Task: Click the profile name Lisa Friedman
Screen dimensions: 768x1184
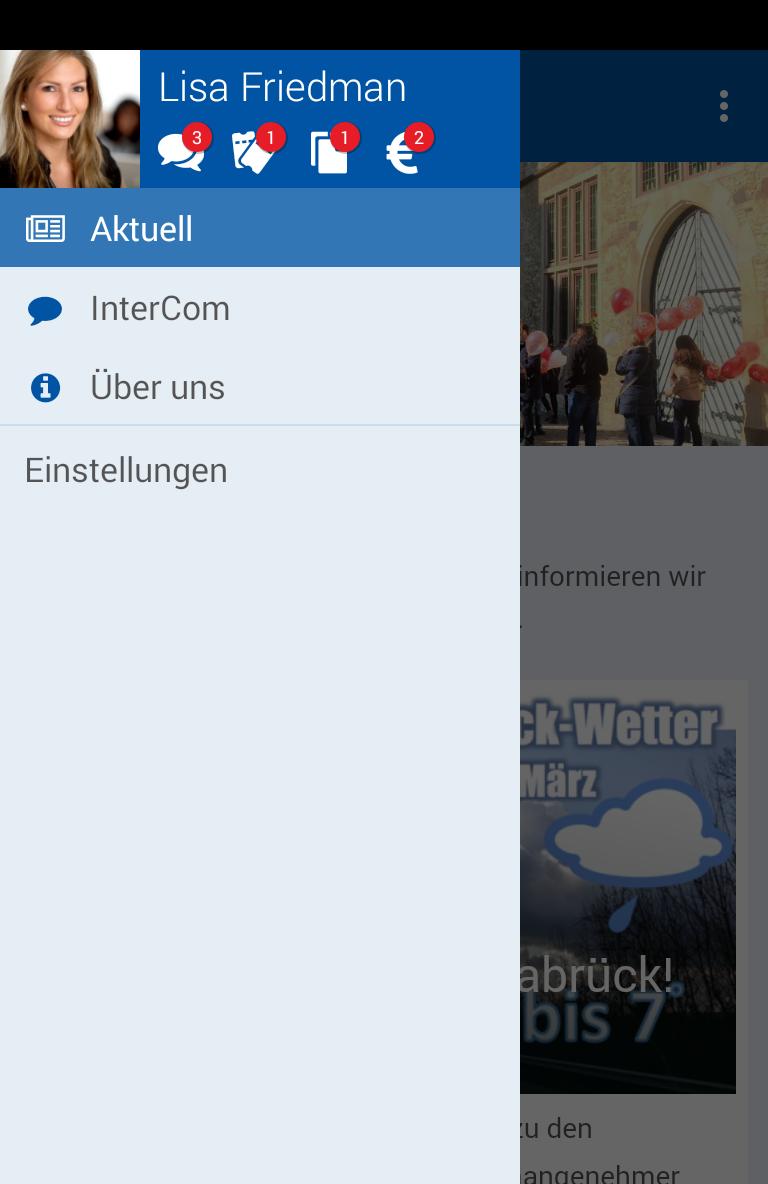Action: [282, 87]
